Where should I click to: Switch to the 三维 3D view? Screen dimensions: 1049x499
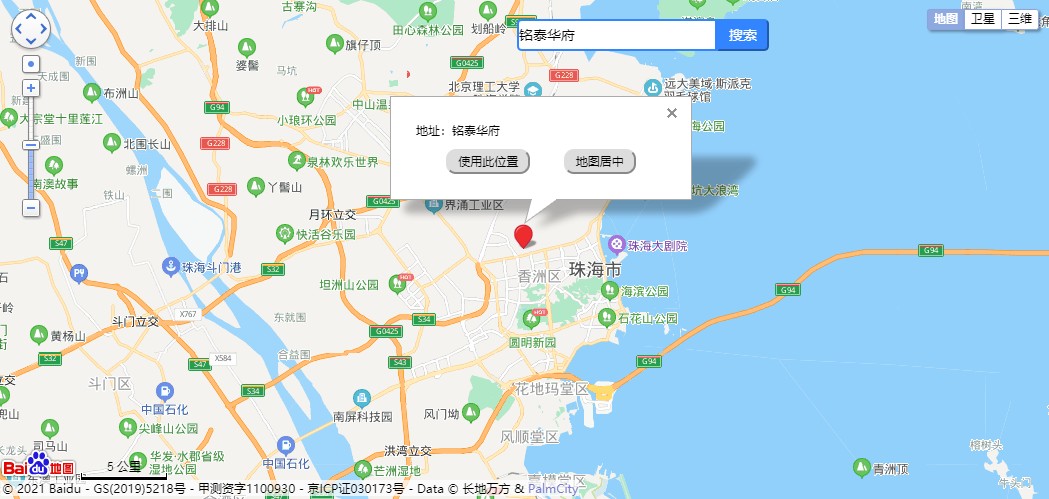(1020, 19)
